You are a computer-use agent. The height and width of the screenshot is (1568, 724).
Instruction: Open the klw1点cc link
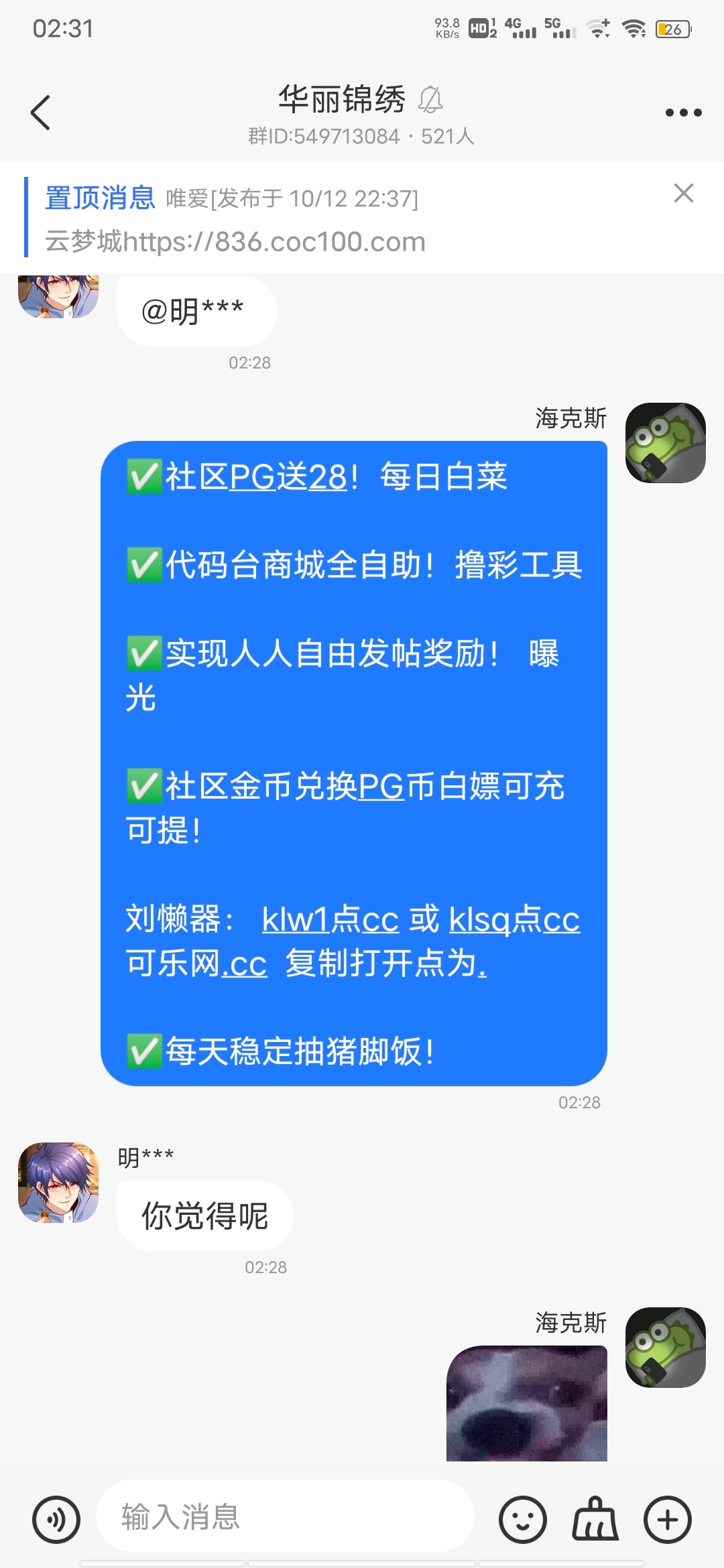click(x=330, y=919)
